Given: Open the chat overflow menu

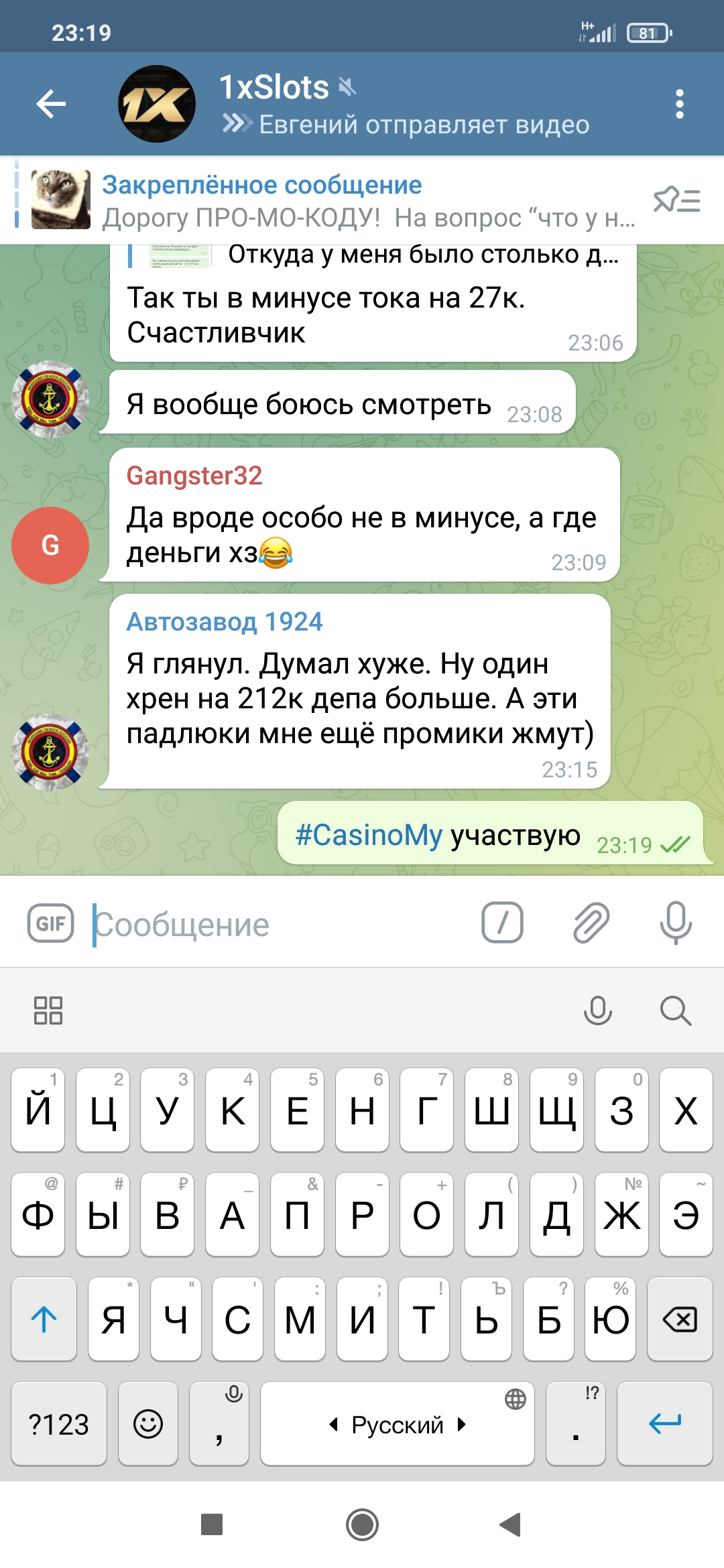Looking at the screenshot, I should pyautogui.click(x=679, y=104).
